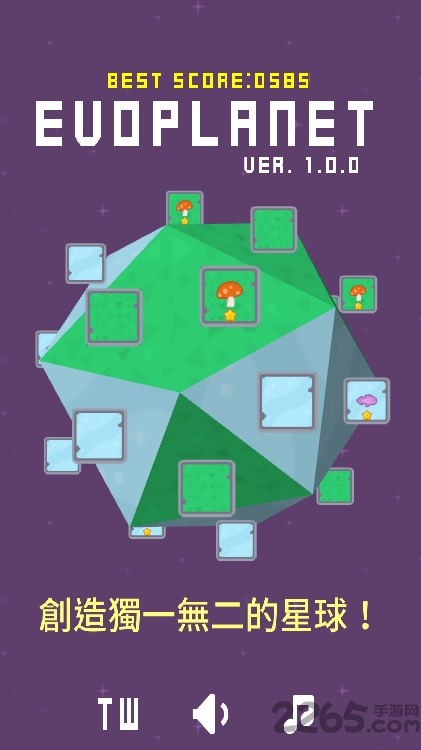Toggle the background music note icon
The image size is (421, 750).
click(299, 714)
